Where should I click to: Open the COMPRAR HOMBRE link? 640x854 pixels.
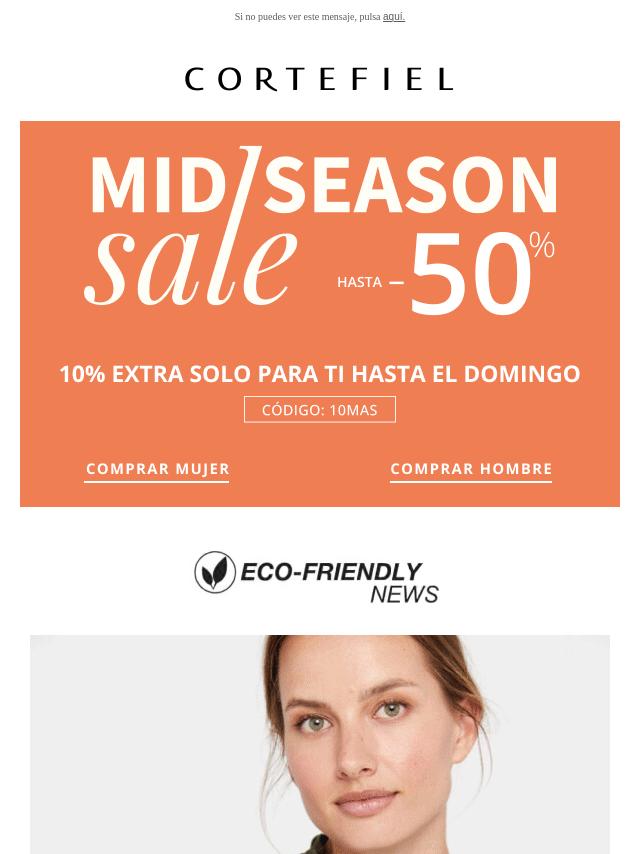coord(471,468)
